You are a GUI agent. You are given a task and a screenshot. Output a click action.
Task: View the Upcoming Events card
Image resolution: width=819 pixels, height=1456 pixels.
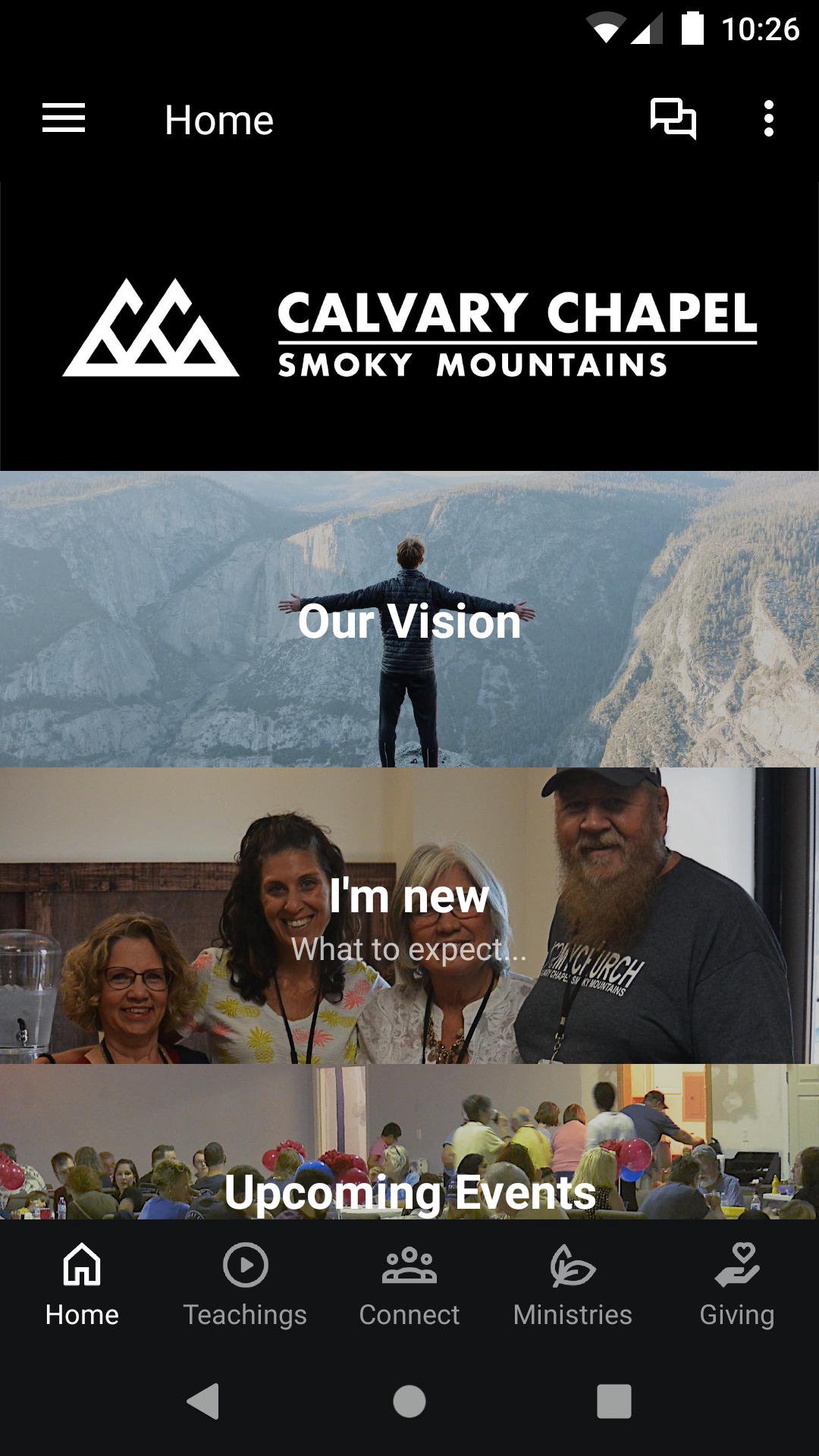click(x=409, y=1145)
